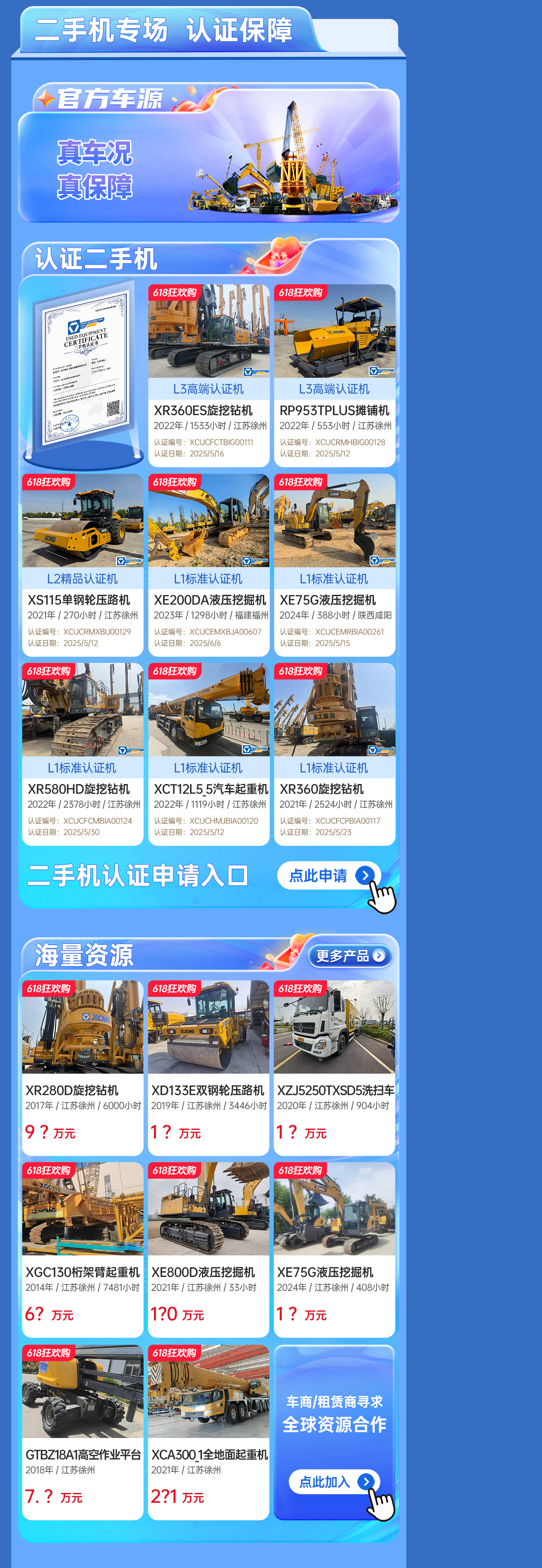Open 更多产品 for more listings

pos(350,956)
